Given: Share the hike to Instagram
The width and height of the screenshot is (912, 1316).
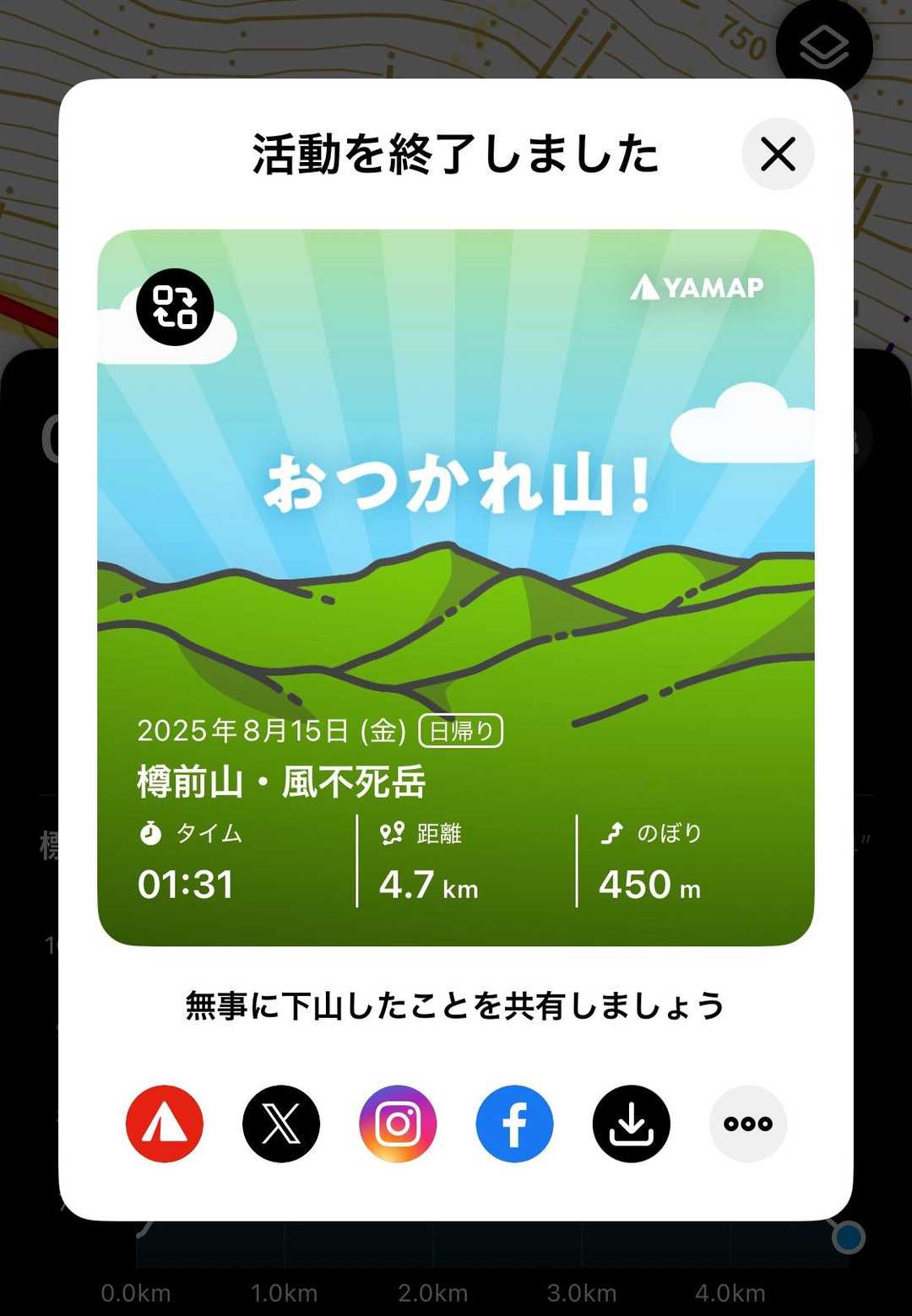Looking at the screenshot, I should 398,1124.
